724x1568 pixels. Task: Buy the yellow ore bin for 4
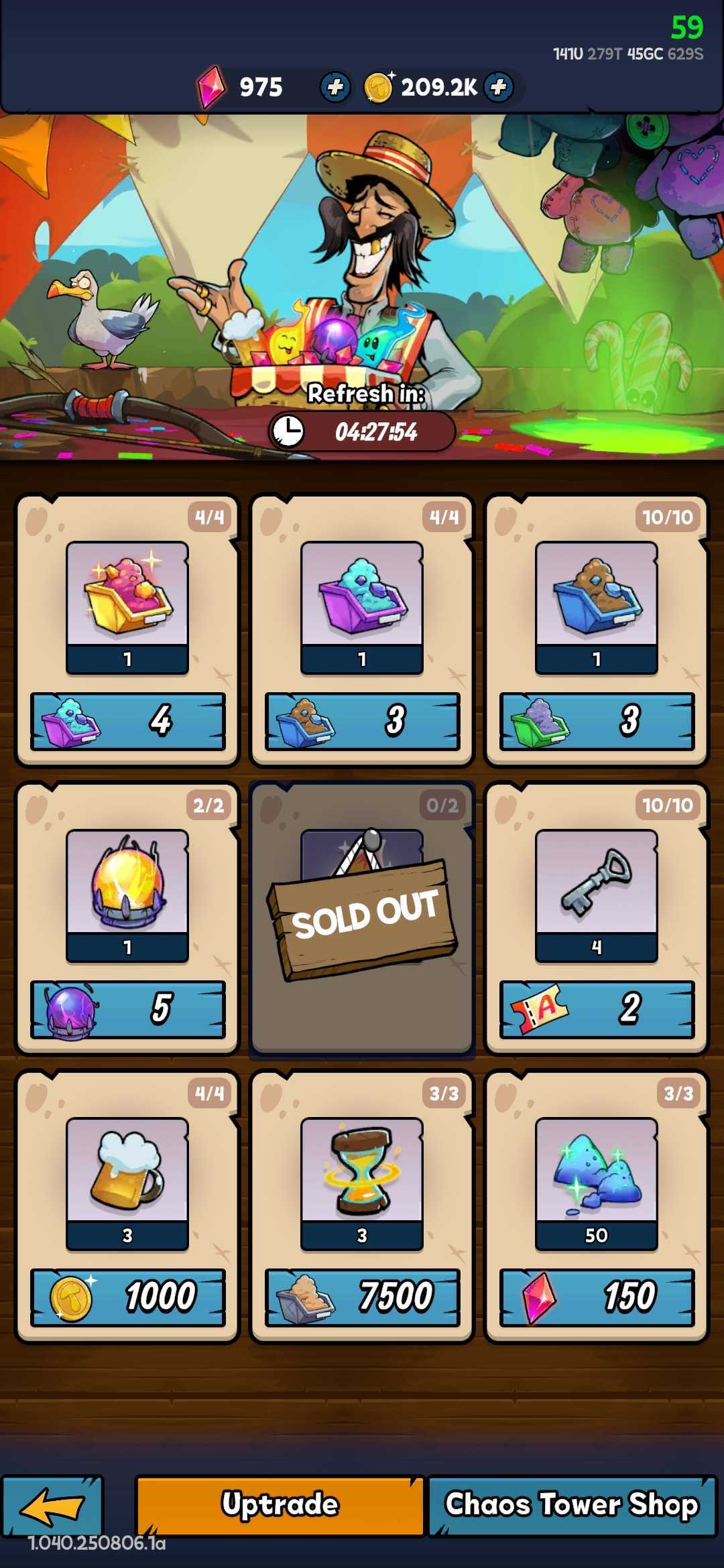coord(127,721)
